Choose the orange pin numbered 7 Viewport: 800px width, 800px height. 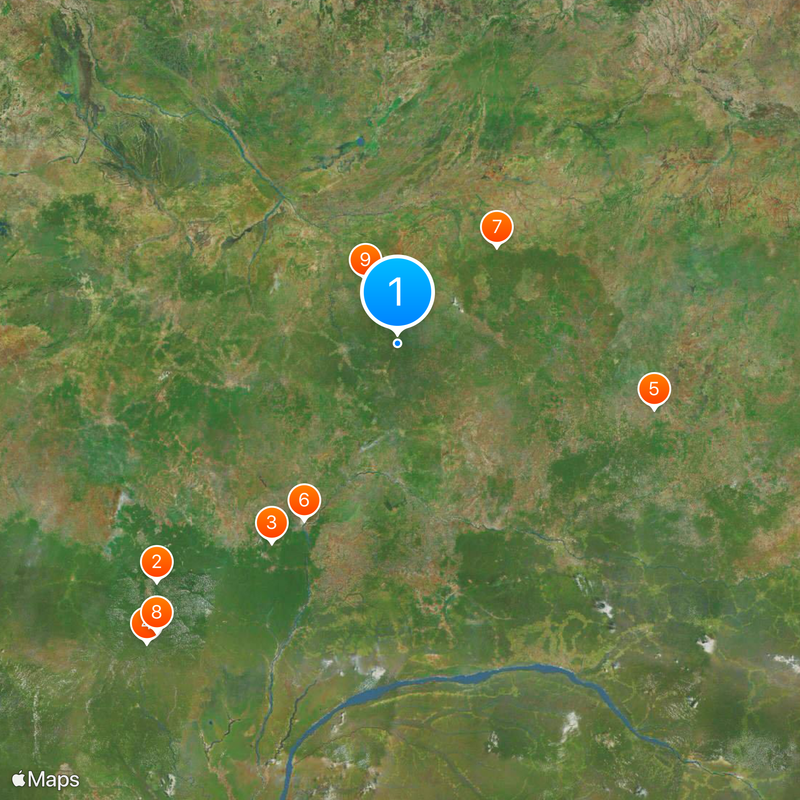point(496,227)
